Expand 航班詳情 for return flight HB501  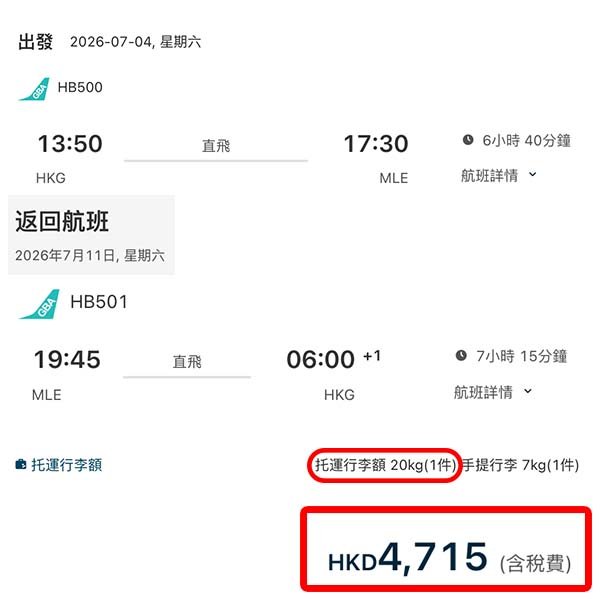click(x=493, y=391)
